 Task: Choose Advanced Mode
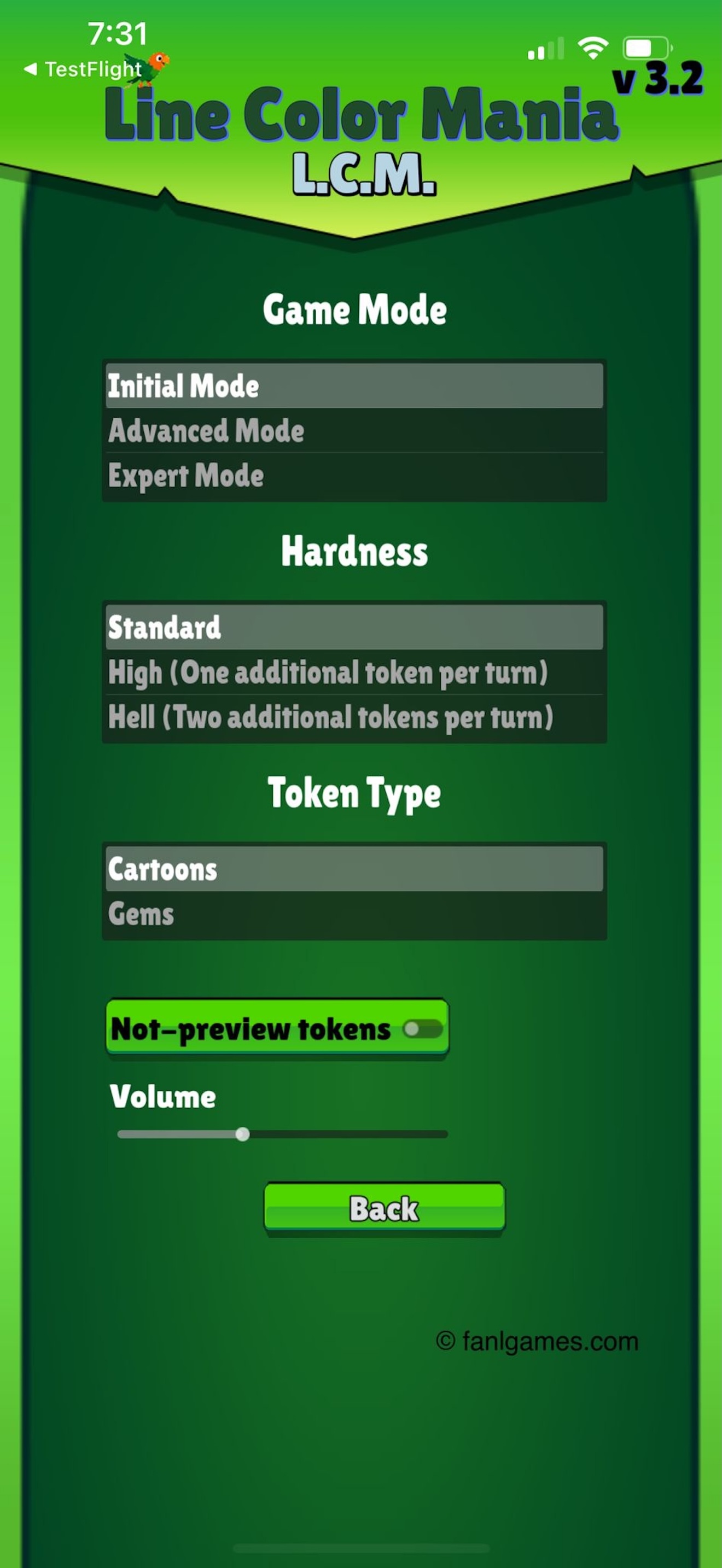point(354,430)
